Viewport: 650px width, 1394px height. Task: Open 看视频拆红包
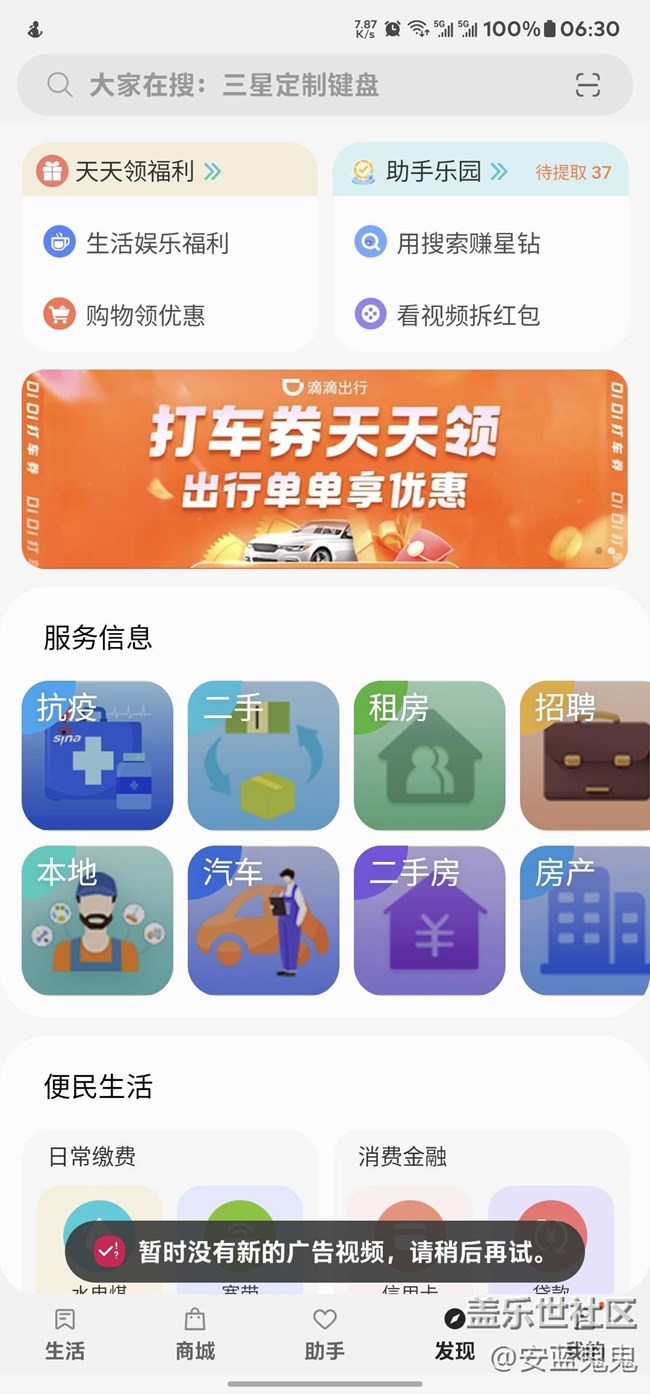tap(467, 316)
